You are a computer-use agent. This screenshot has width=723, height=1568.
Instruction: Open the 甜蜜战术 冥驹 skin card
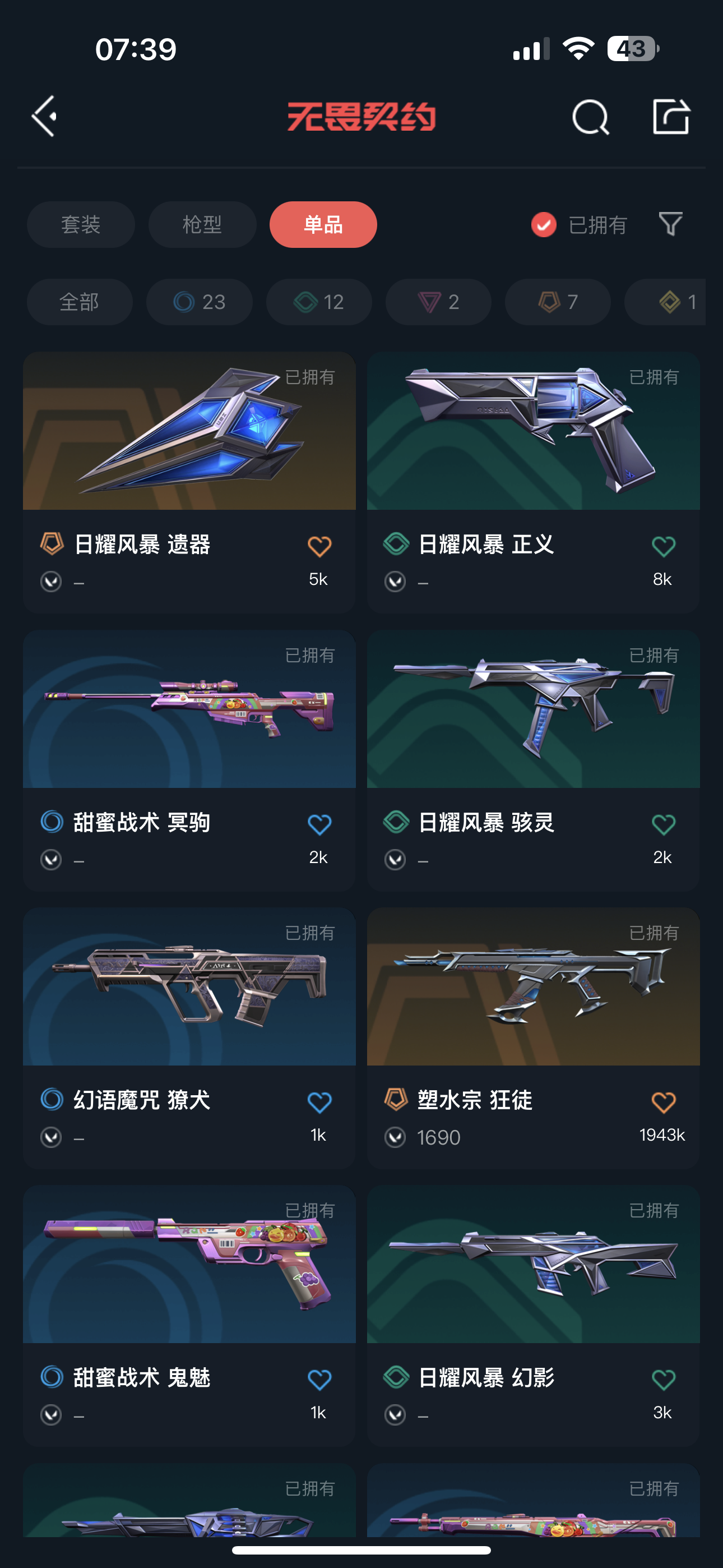click(x=189, y=760)
